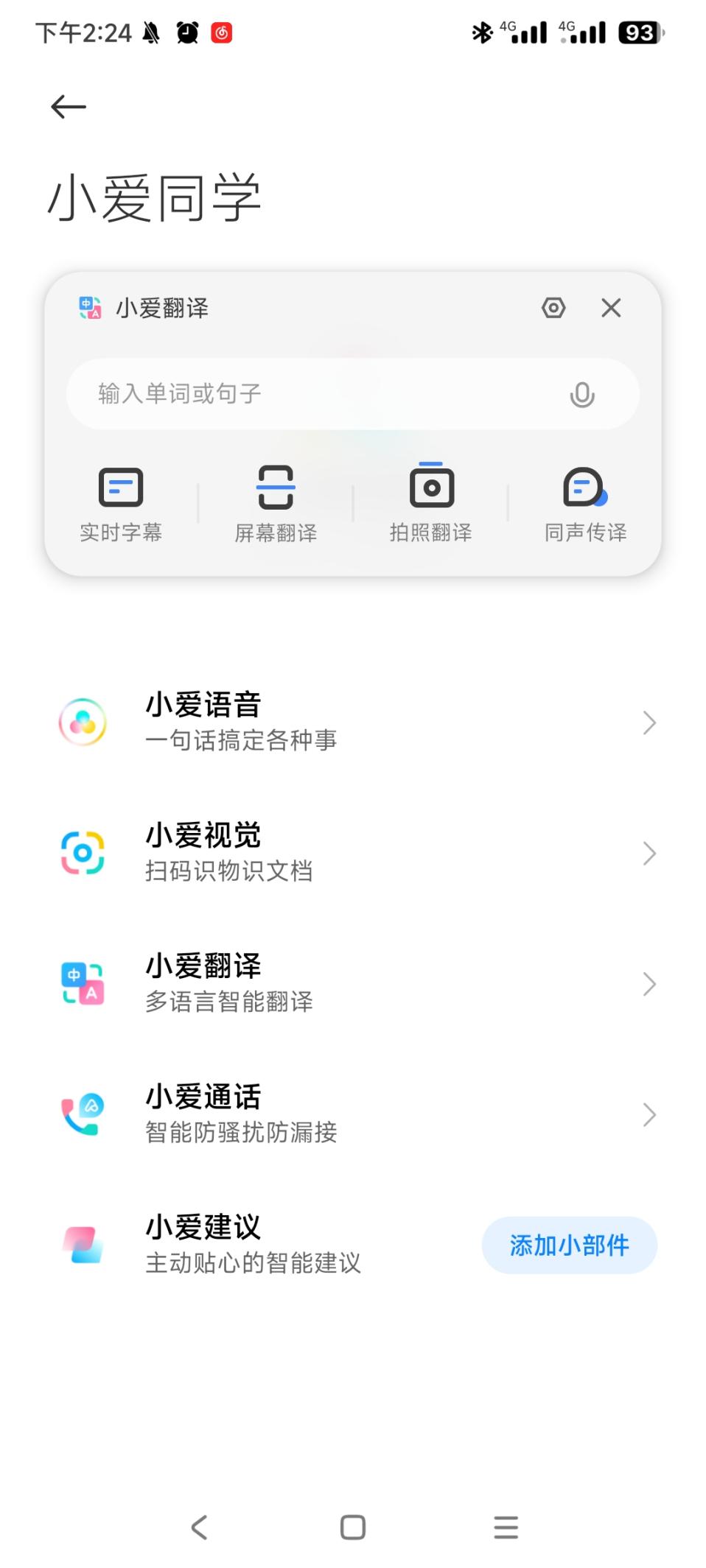The image size is (706, 1568).
Task: Close the 小爱翻译 card
Action: (611, 308)
